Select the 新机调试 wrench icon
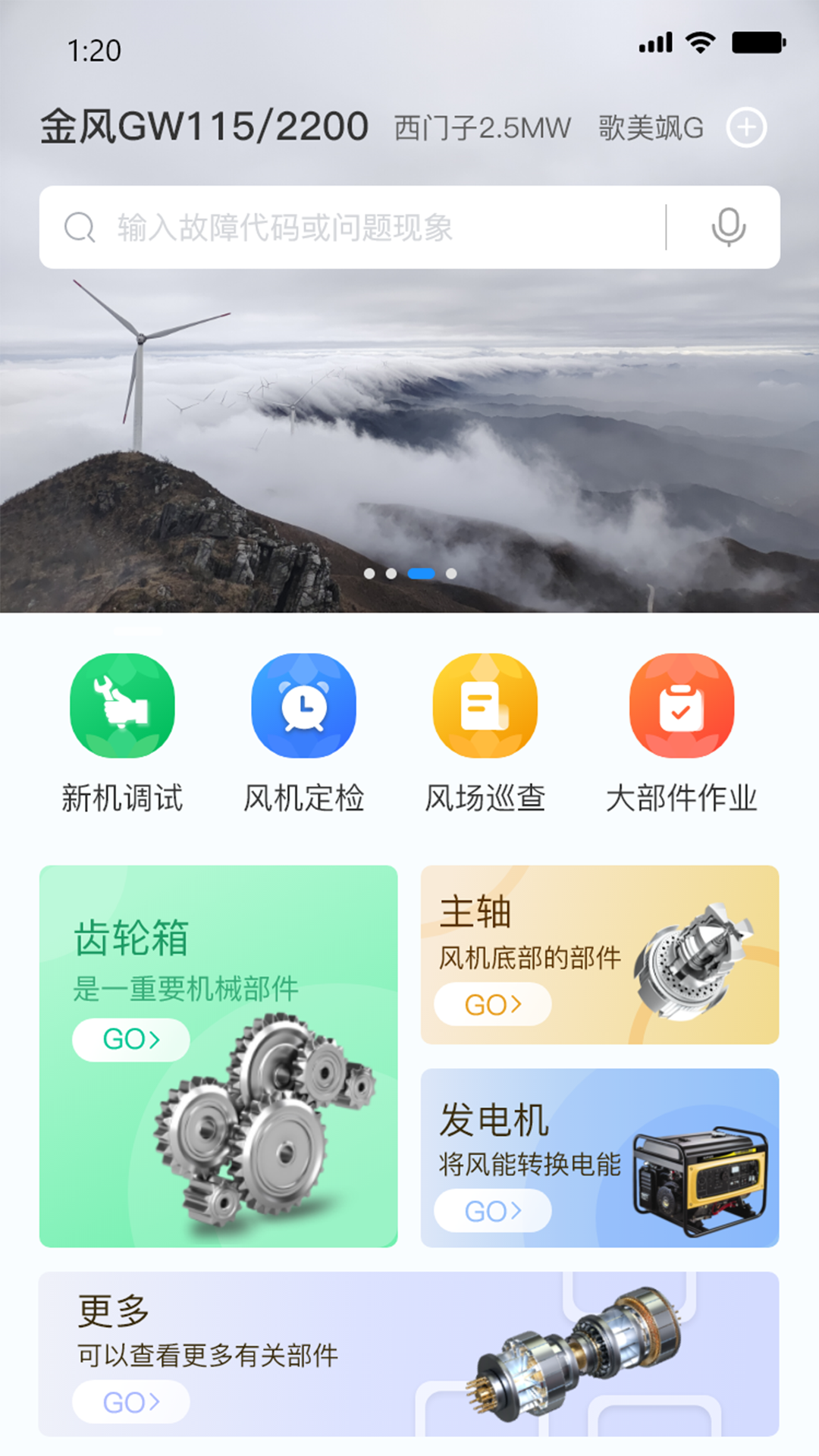The image size is (819, 1456). coord(124,704)
